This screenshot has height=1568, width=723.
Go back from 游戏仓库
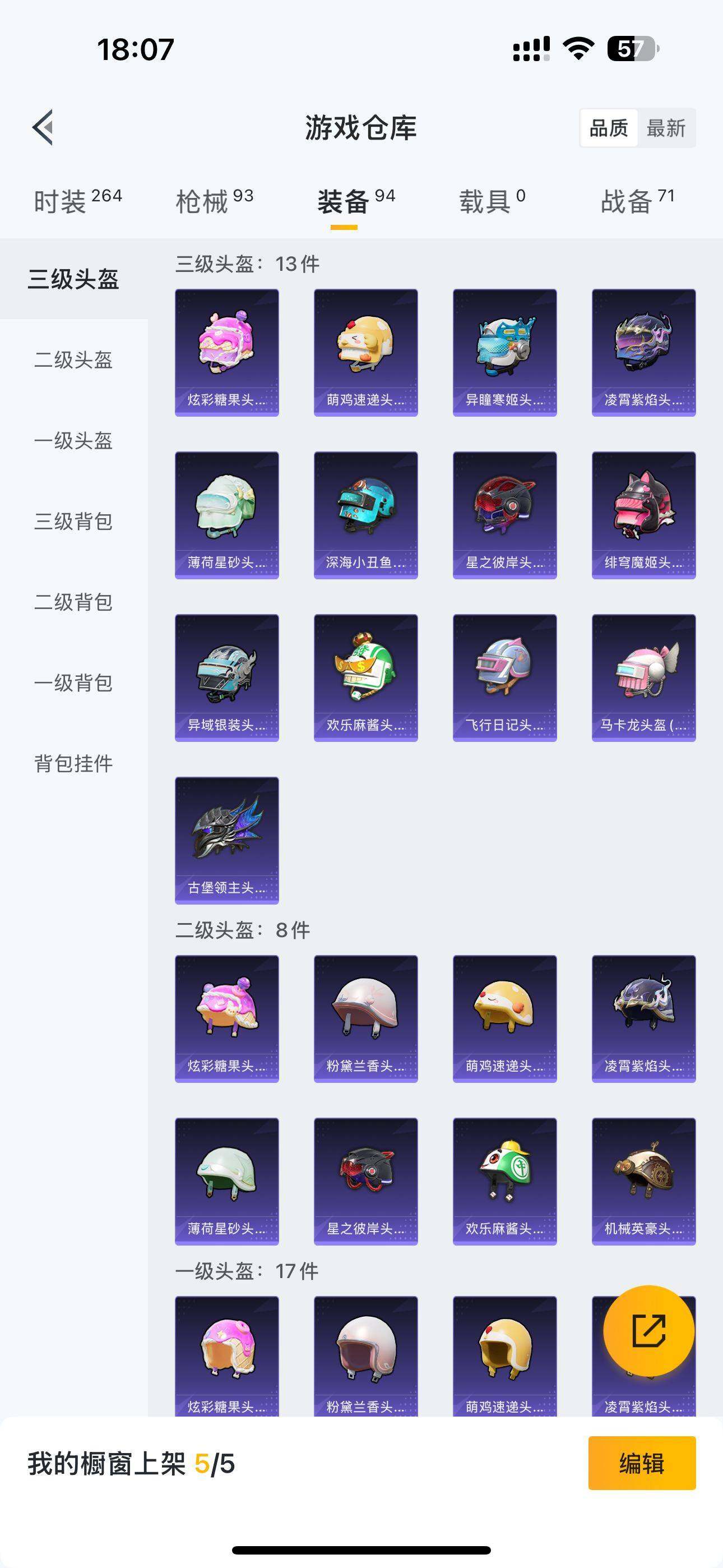[x=43, y=128]
